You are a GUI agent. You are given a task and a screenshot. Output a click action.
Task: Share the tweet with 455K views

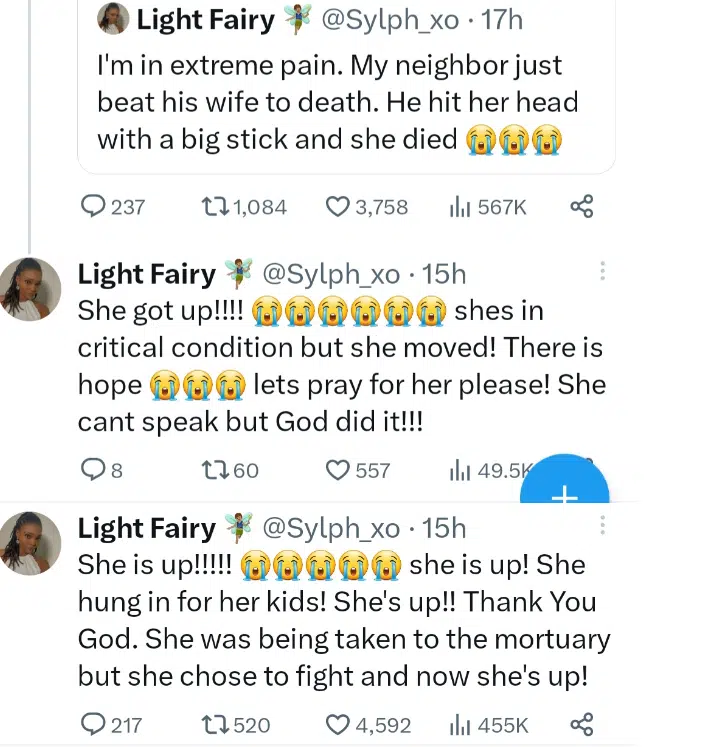582,724
